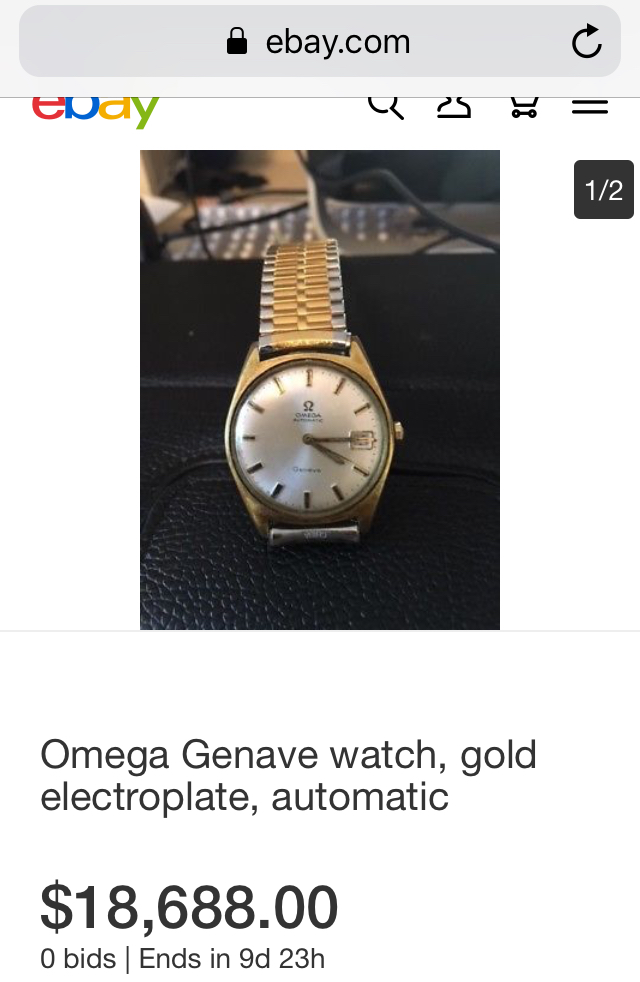The height and width of the screenshot is (982, 640).
Task: Go to eBay home via logo
Action: [96, 110]
